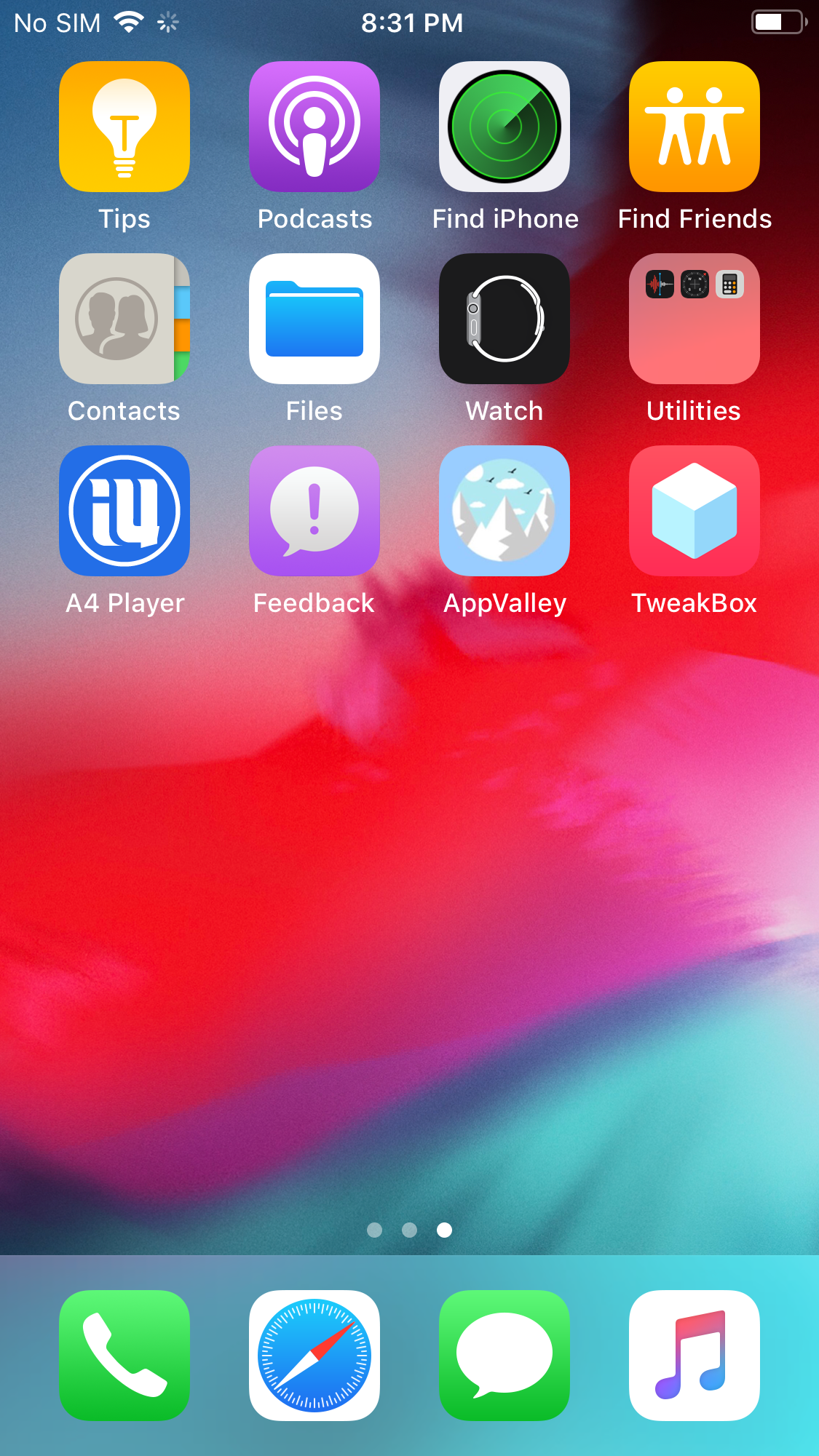
Task: Open the Files app
Action: 314,319
